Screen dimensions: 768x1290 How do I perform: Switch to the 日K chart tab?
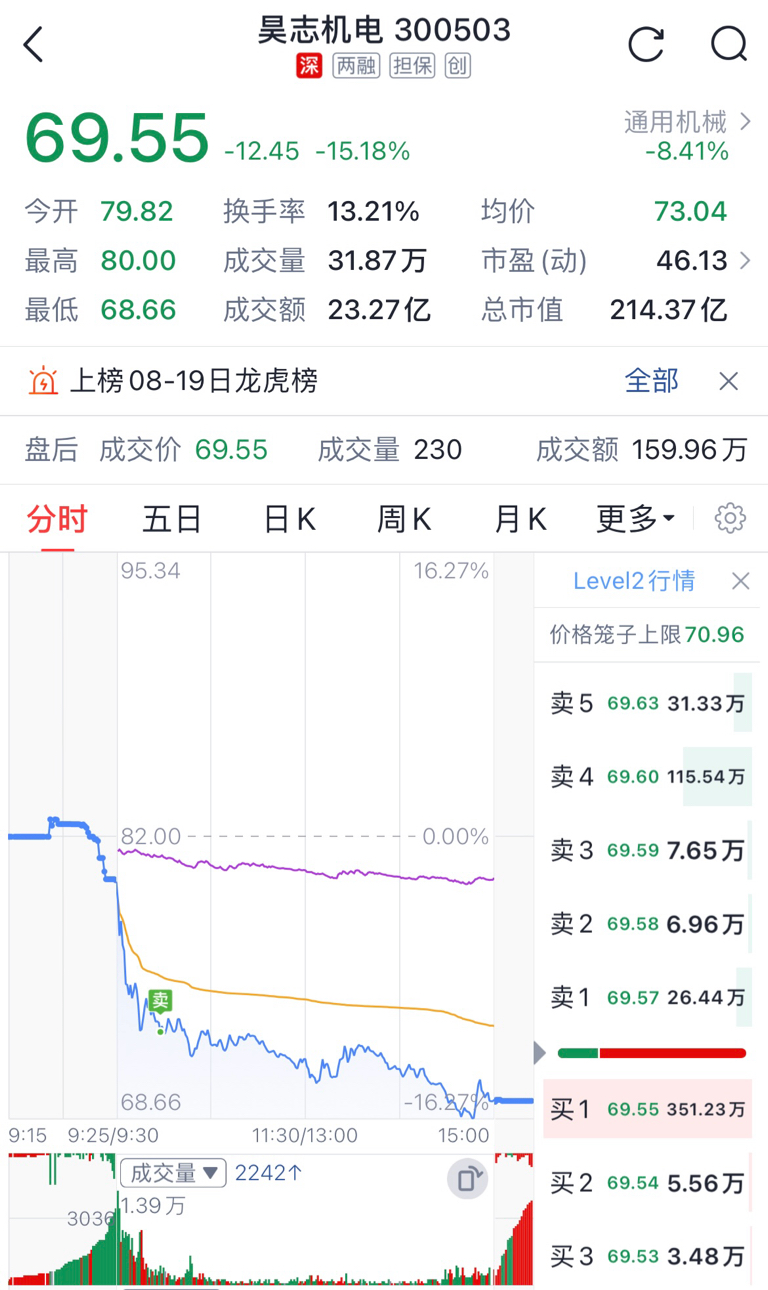coord(289,519)
